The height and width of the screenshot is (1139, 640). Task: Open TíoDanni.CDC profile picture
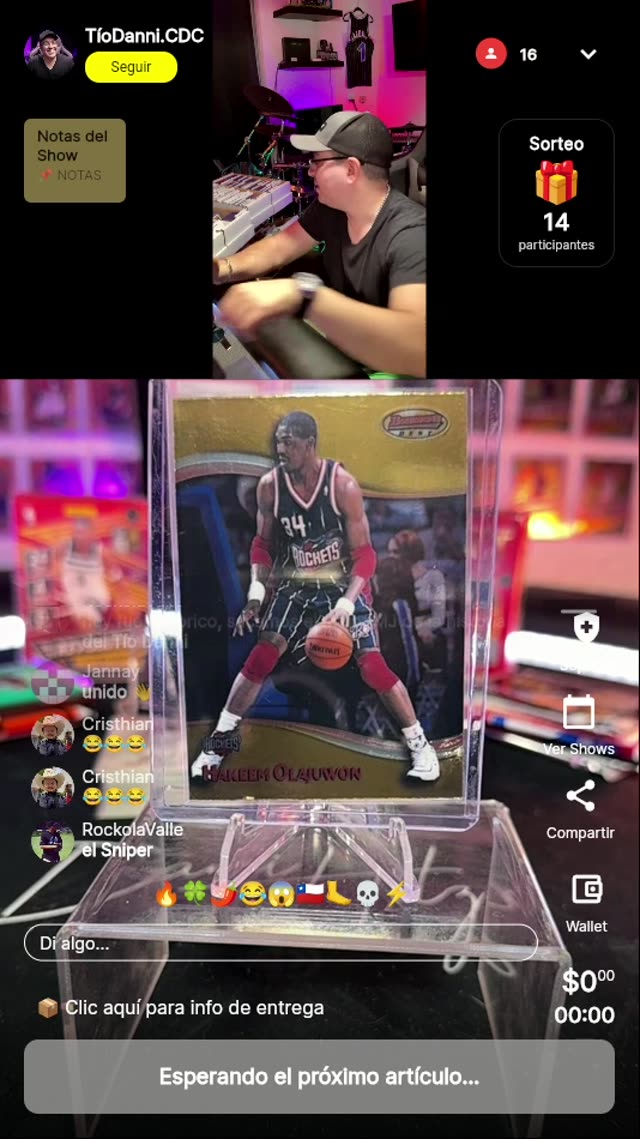50,53
